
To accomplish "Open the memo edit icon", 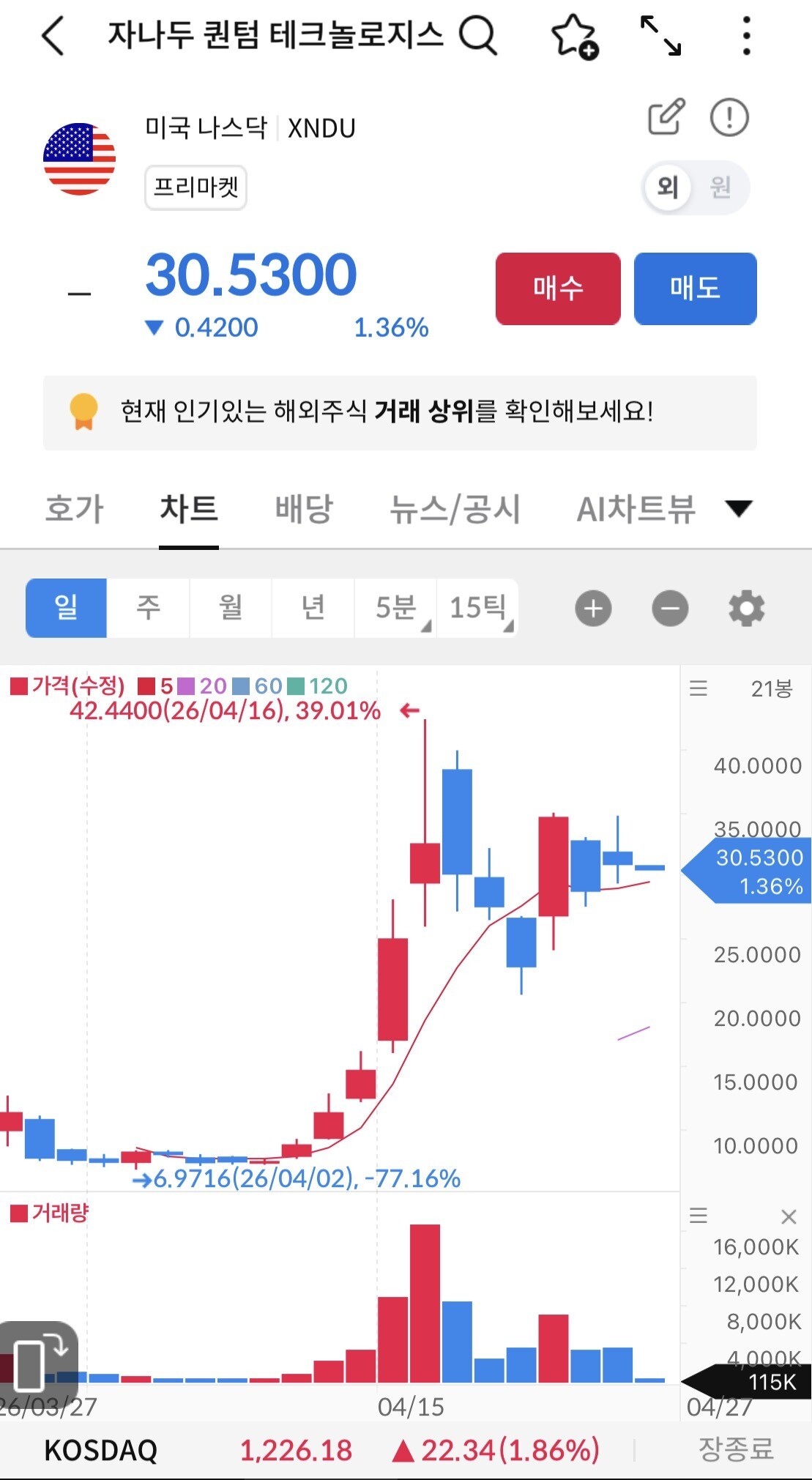I will pyautogui.click(x=667, y=116).
